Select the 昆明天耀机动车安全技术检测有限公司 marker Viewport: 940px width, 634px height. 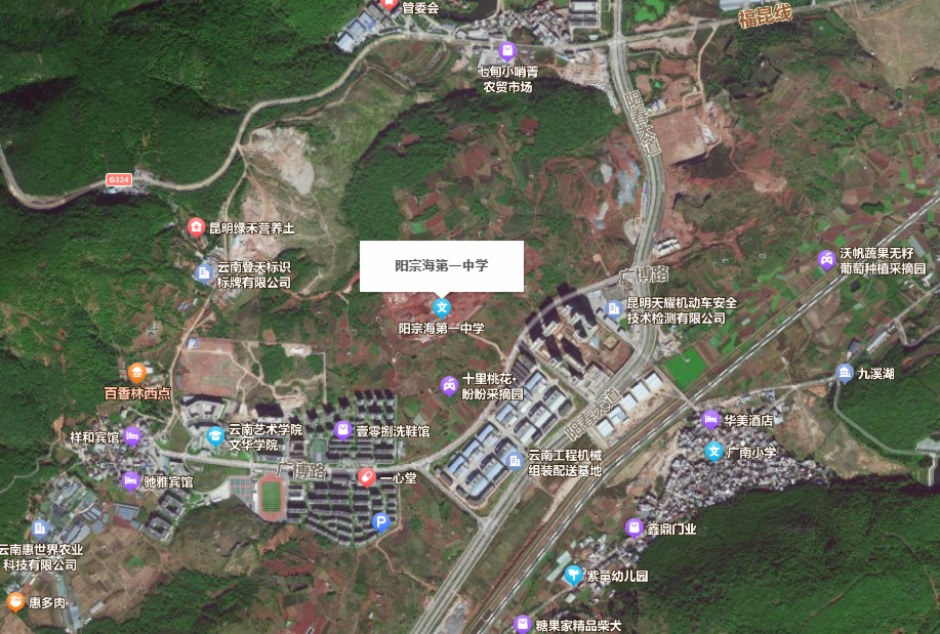click(614, 309)
